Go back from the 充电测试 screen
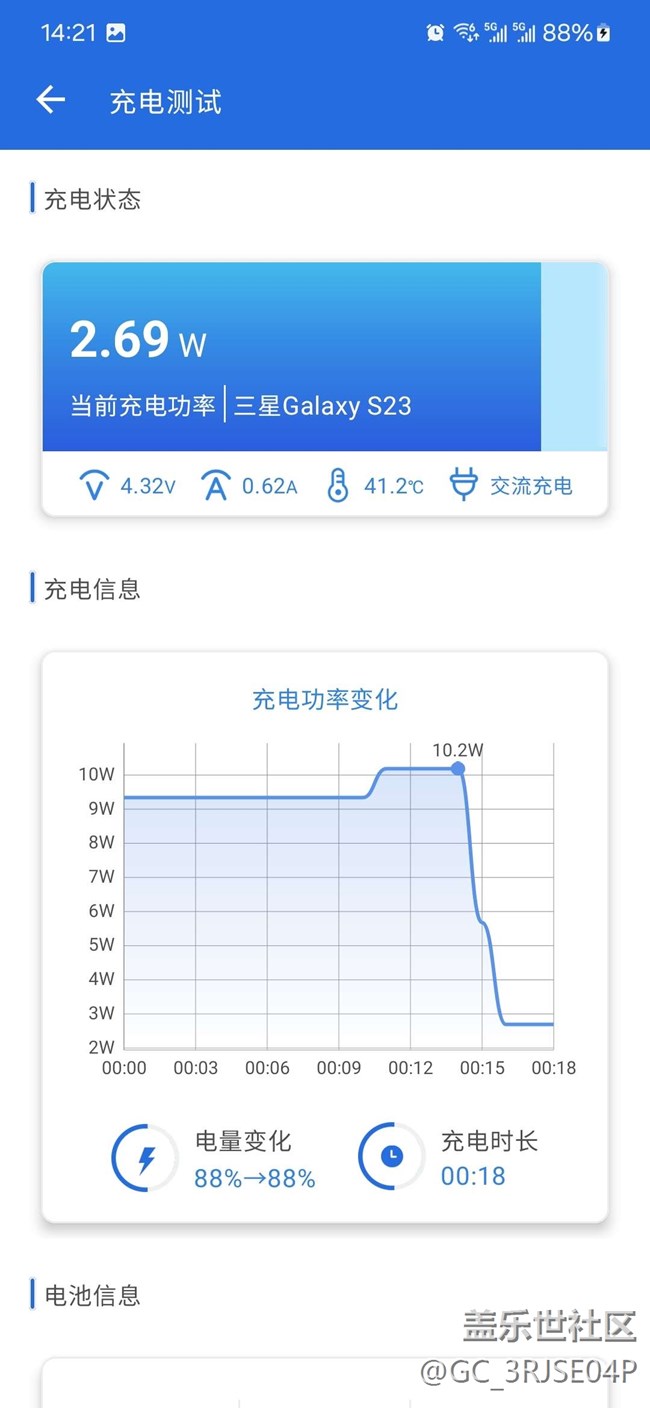 tap(50, 100)
